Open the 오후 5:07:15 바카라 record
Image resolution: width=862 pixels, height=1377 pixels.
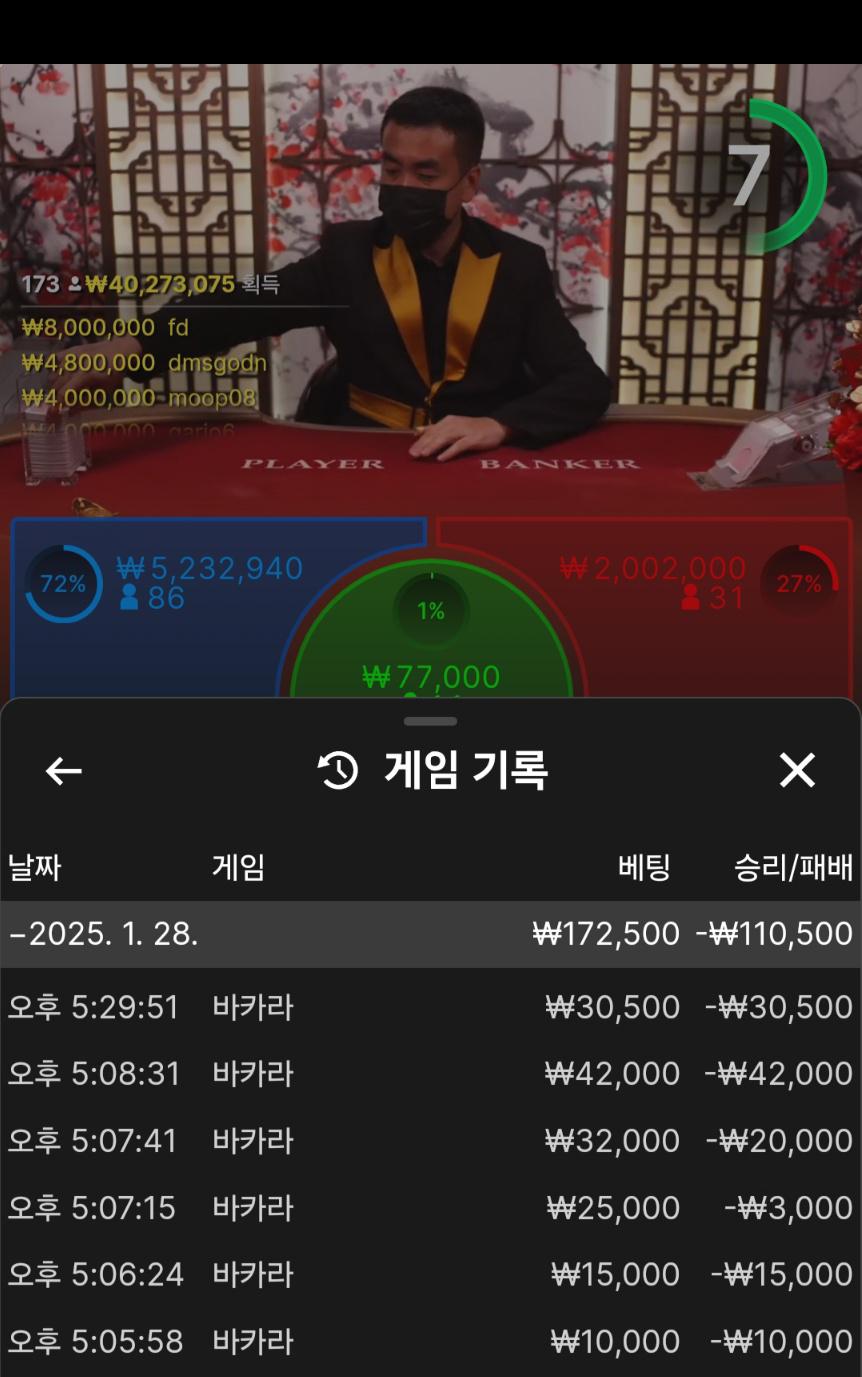pyautogui.click(x=430, y=1208)
